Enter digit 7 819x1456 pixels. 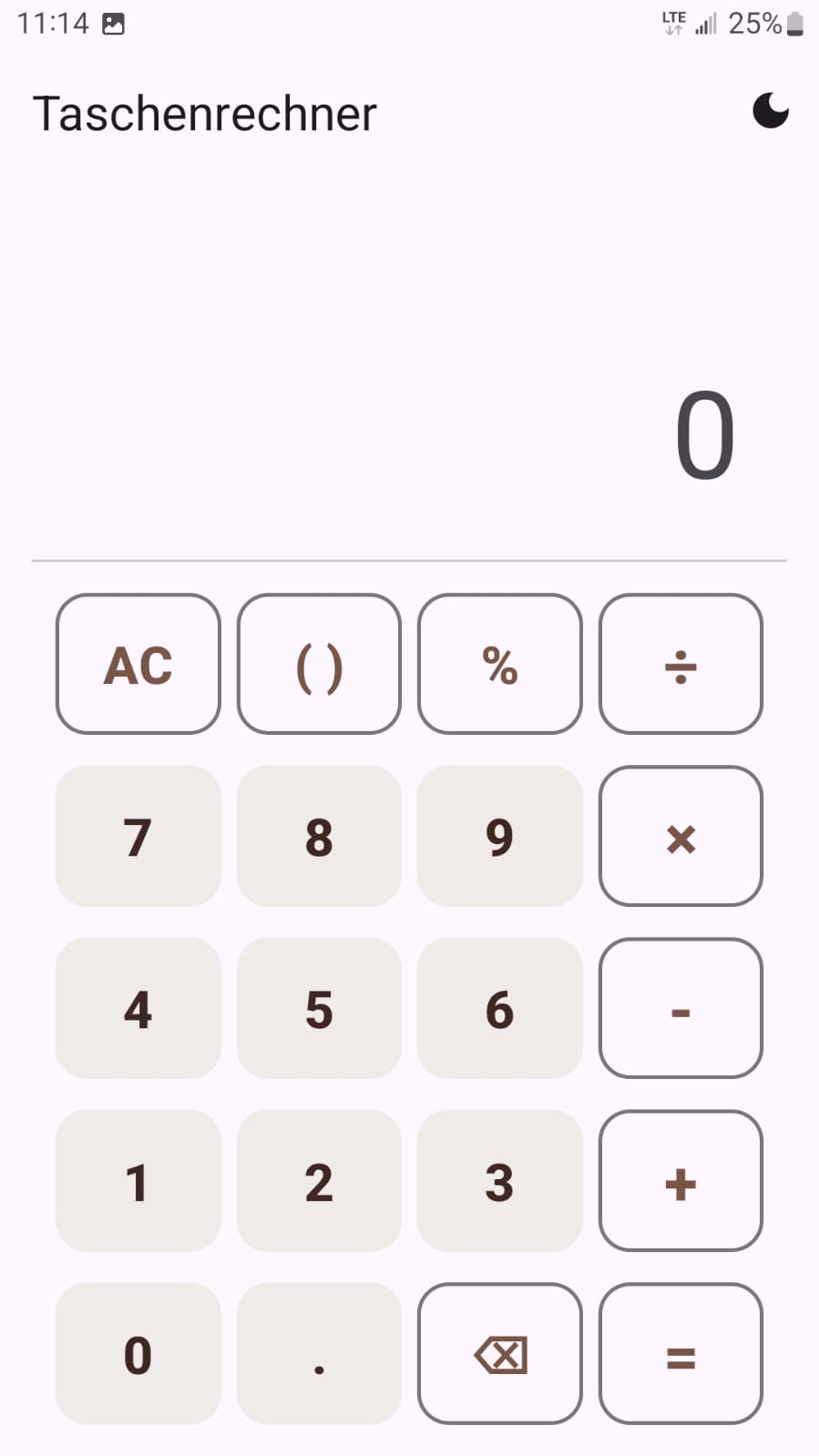(x=138, y=836)
